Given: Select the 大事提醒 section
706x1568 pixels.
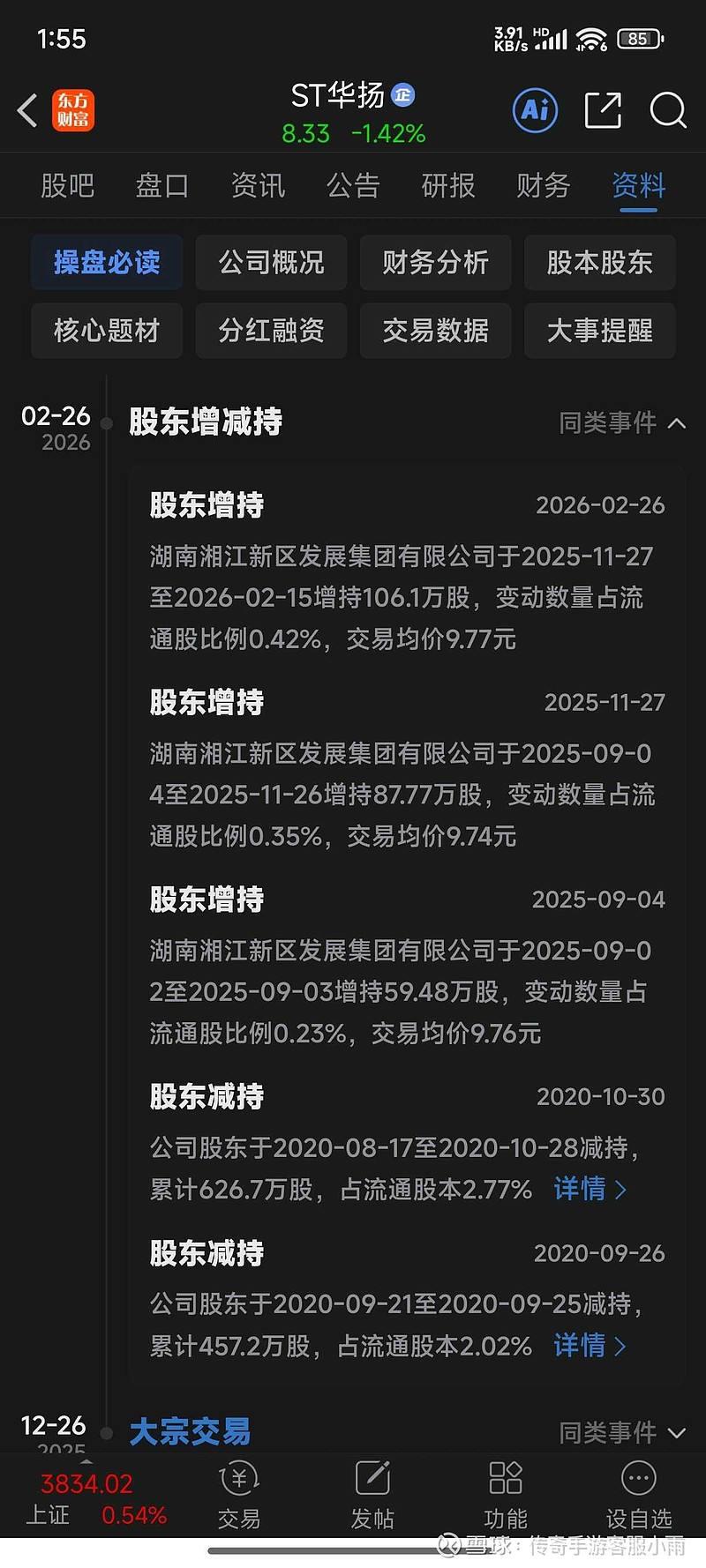Looking at the screenshot, I should pyautogui.click(x=600, y=331).
